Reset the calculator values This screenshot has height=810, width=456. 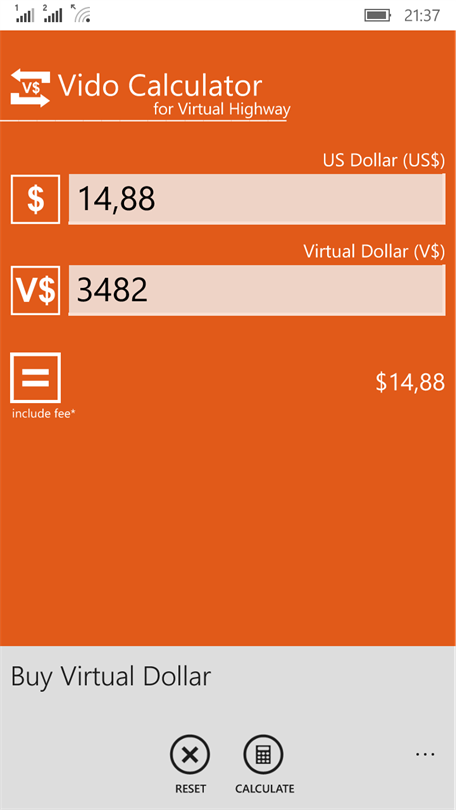[190, 755]
